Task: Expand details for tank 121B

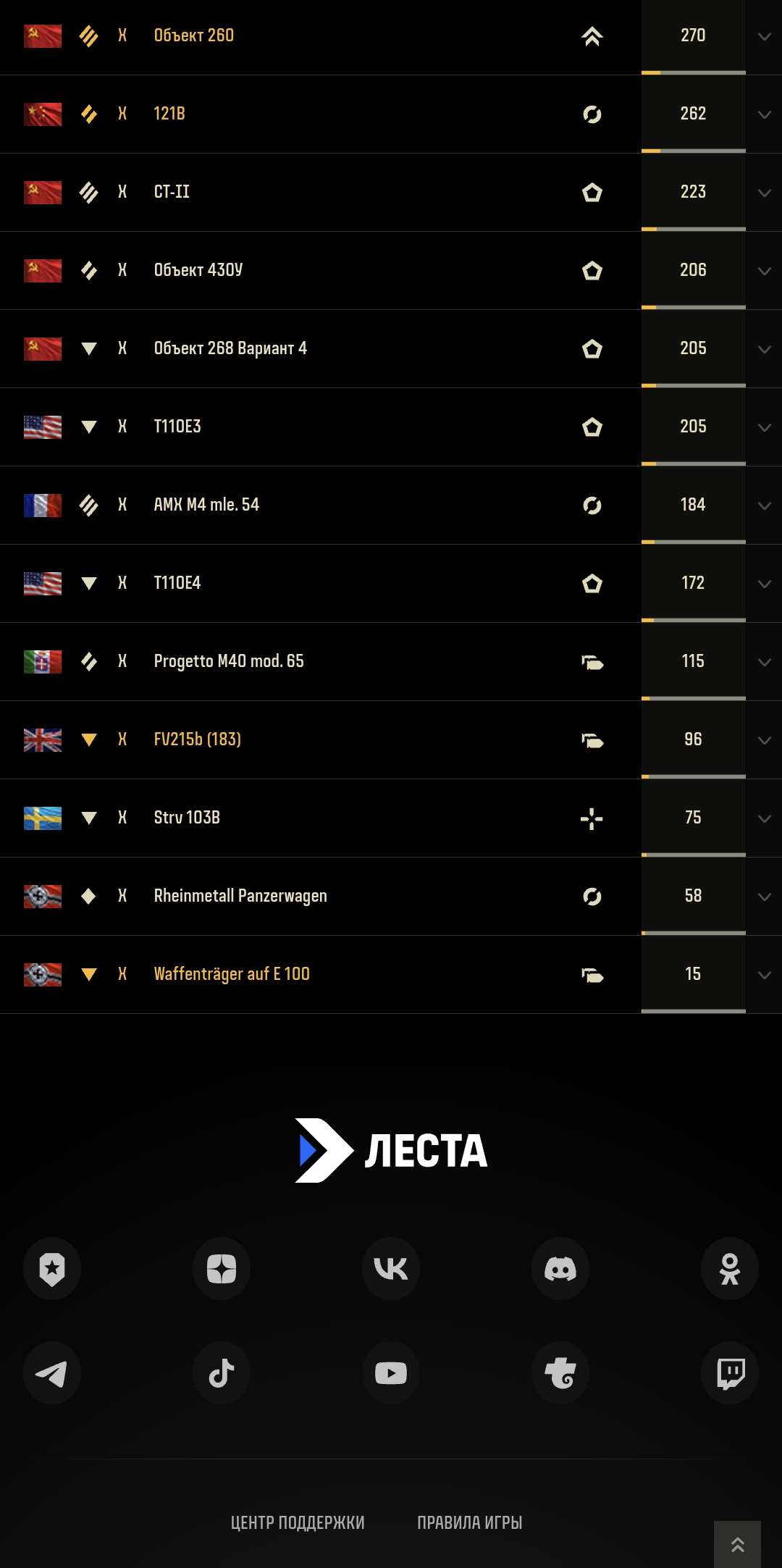Action: pos(764,114)
